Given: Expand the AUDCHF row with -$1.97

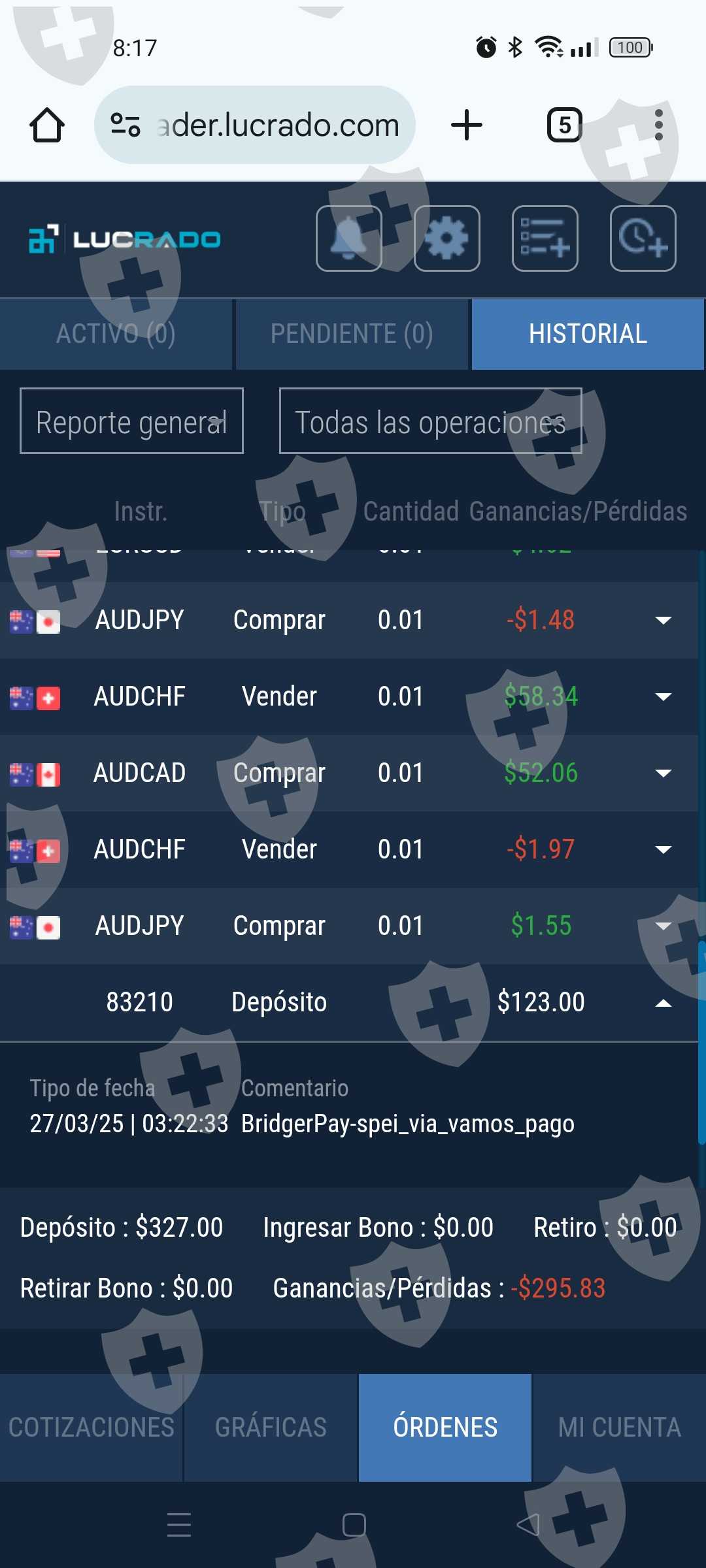Looking at the screenshot, I should [x=664, y=849].
